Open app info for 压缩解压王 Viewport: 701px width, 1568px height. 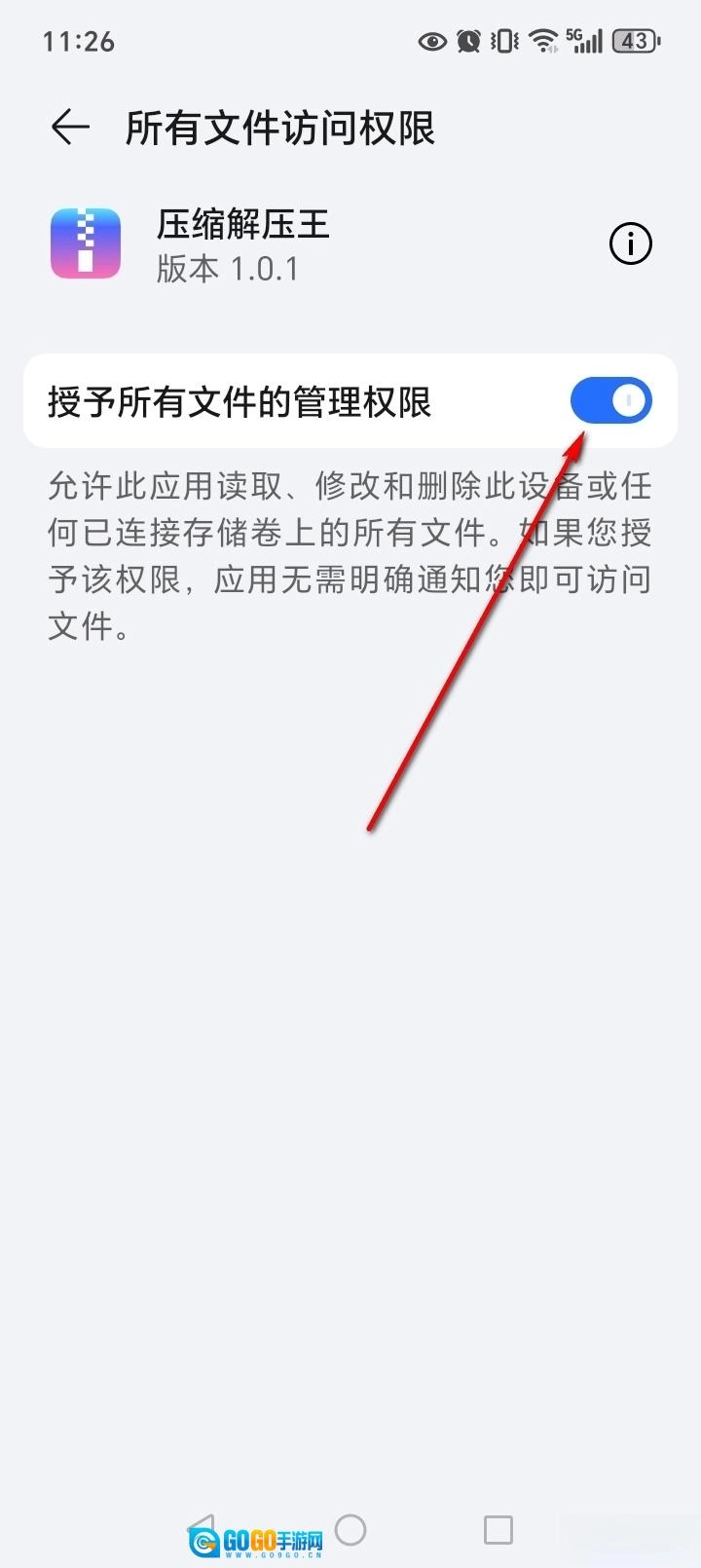(x=630, y=243)
